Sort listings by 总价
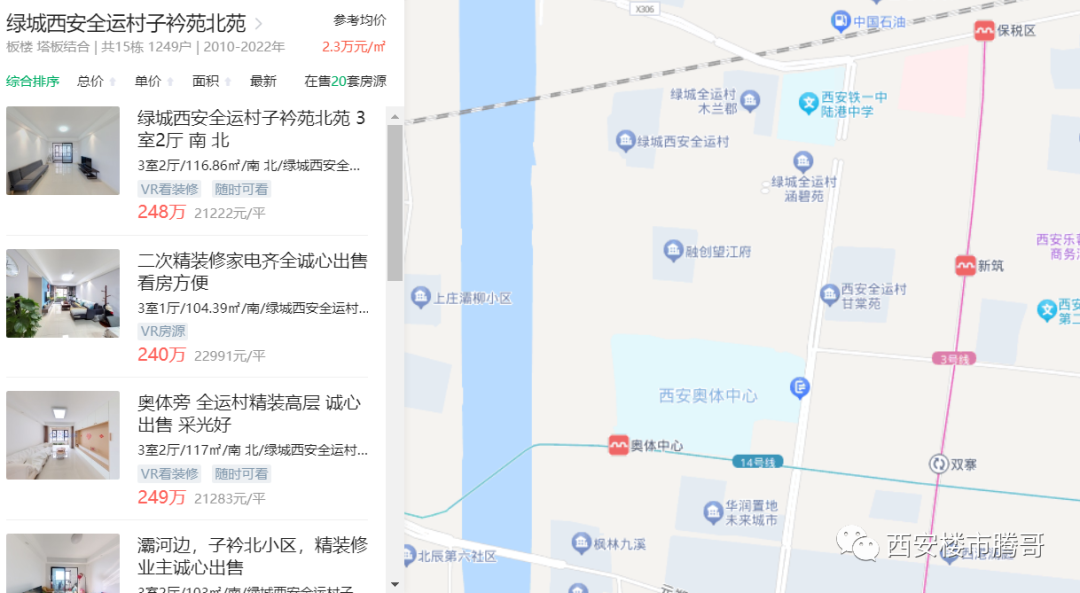This screenshot has height=593, width=1080. (94, 81)
